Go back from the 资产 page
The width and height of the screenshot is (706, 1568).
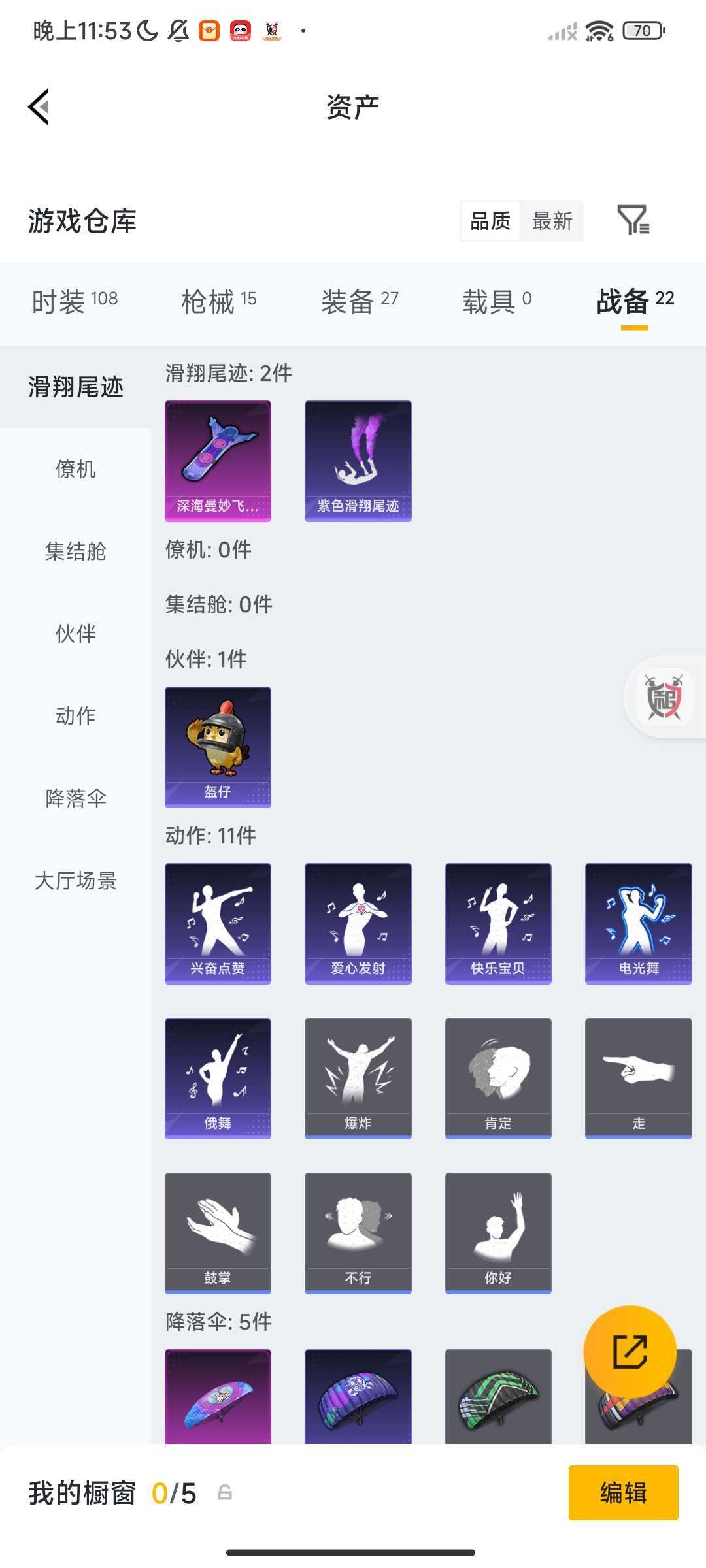pos(39,106)
